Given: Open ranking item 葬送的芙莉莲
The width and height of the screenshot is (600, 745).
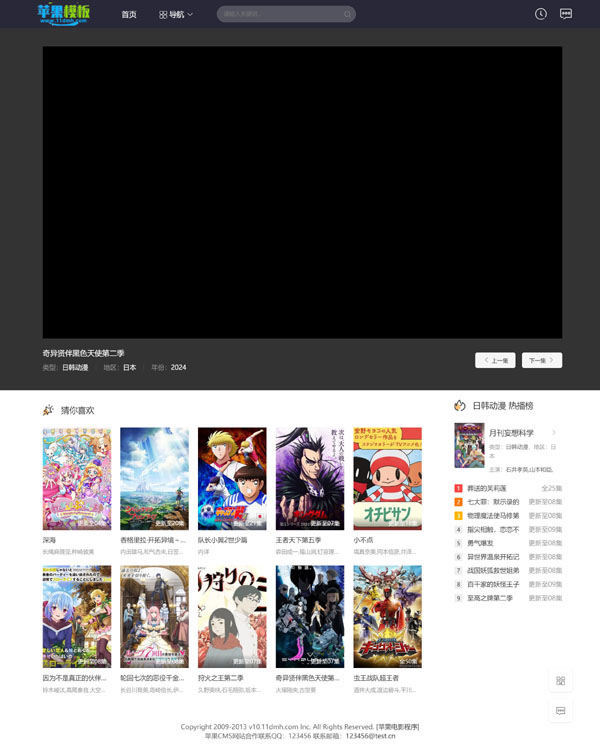Looking at the screenshot, I should tap(486, 488).
